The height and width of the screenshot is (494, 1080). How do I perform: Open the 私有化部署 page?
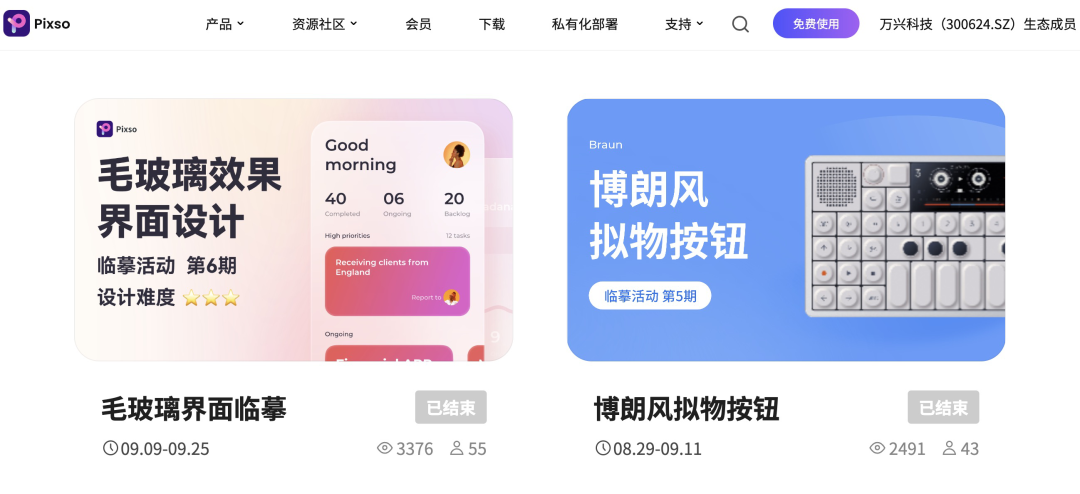(x=585, y=24)
